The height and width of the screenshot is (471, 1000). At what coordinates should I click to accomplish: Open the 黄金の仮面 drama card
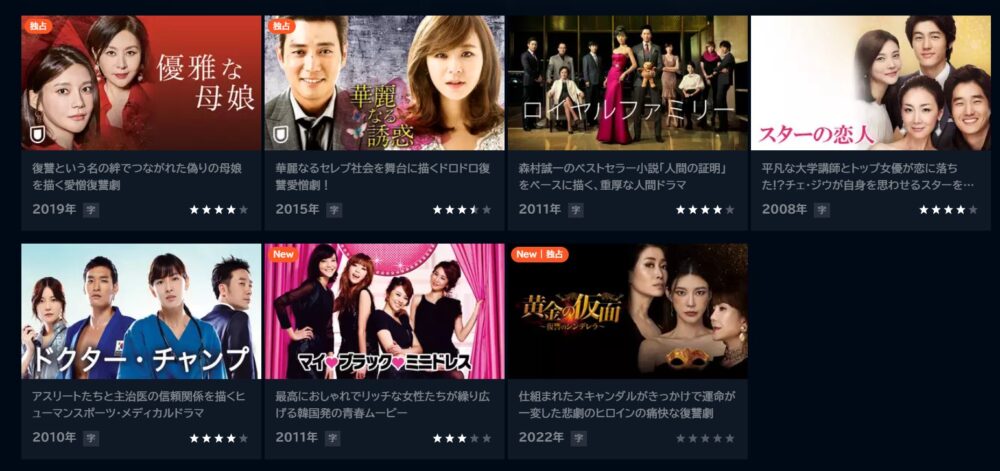(x=627, y=311)
